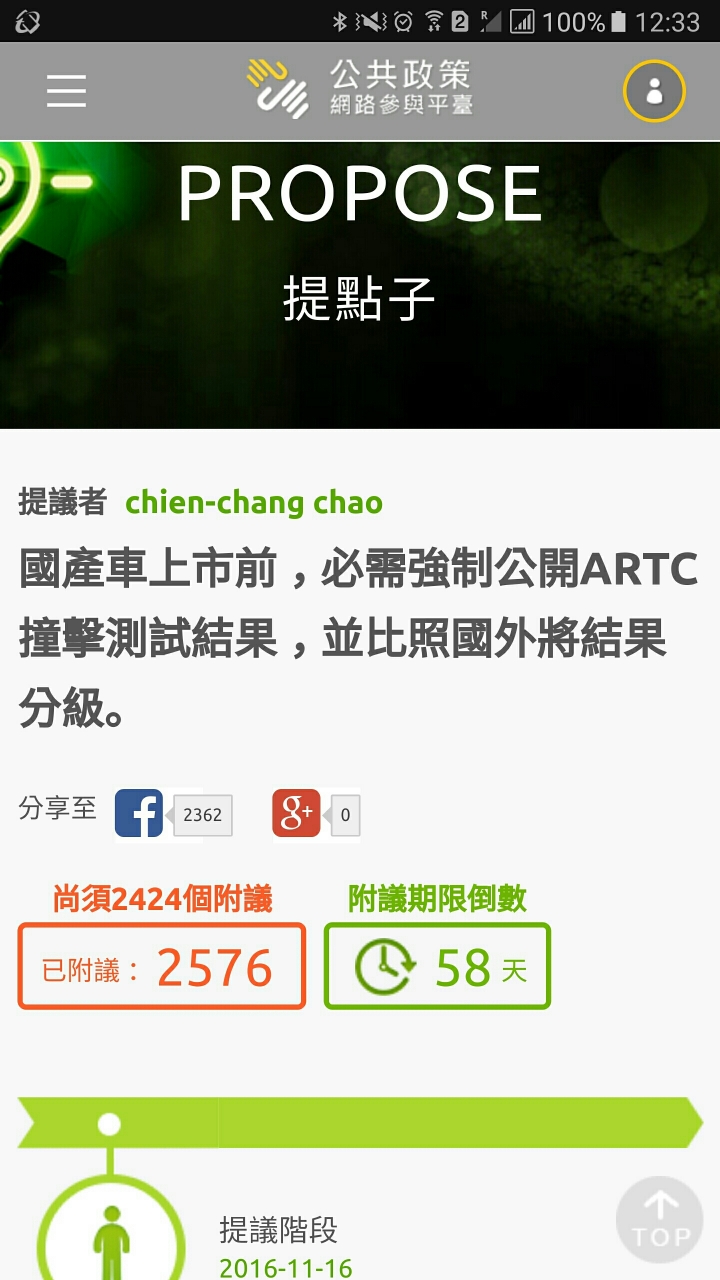Share this proposal on Google Plus
720x1280 pixels.
click(x=296, y=814)
